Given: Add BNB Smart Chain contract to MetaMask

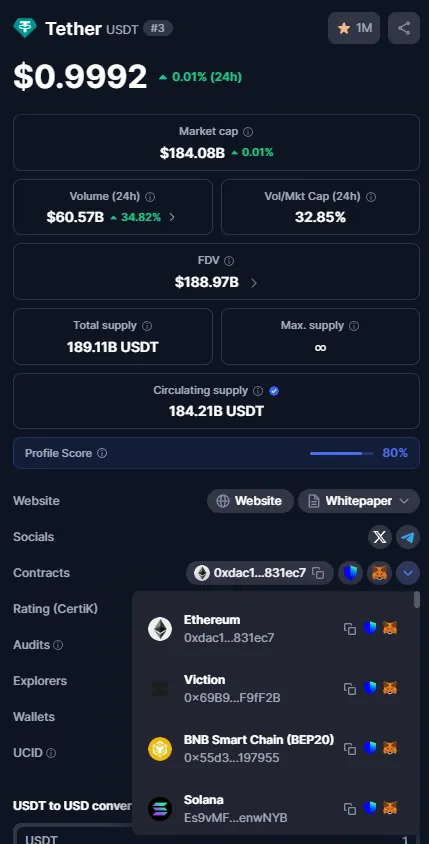Looking at the screenshot, I should click(x=390, y=748).
